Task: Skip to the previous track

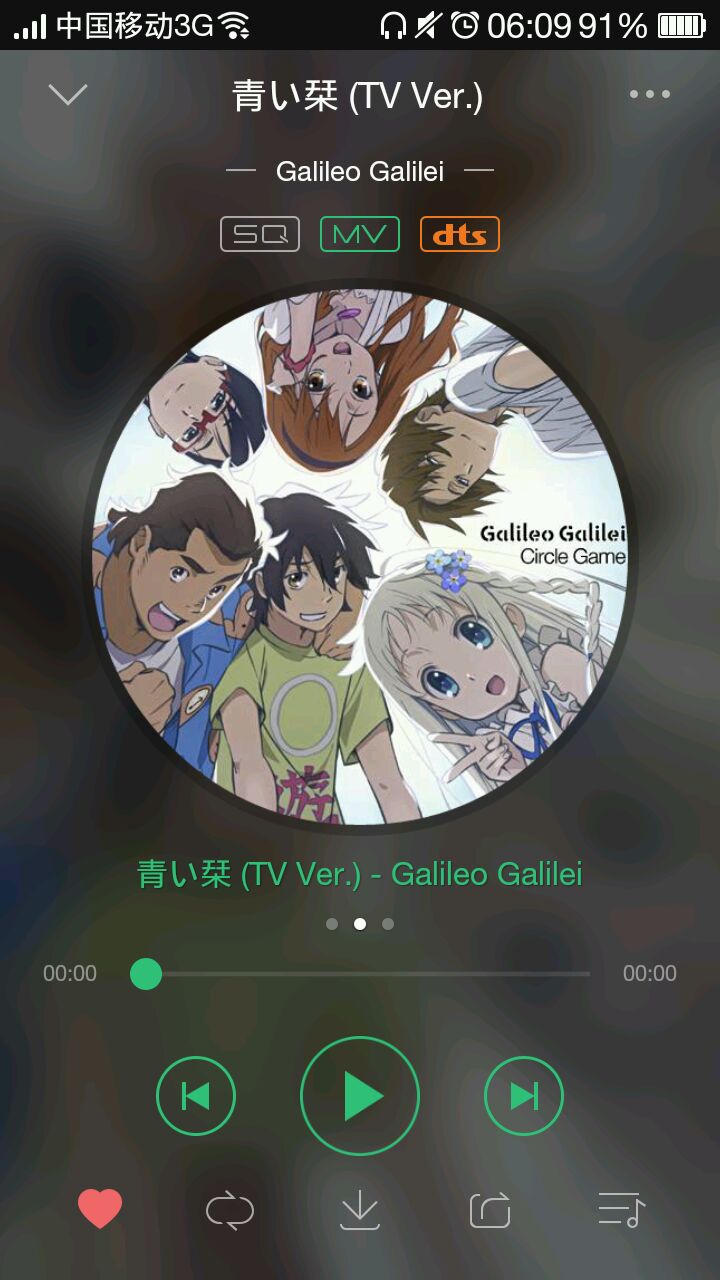Action: point(196,1097)
